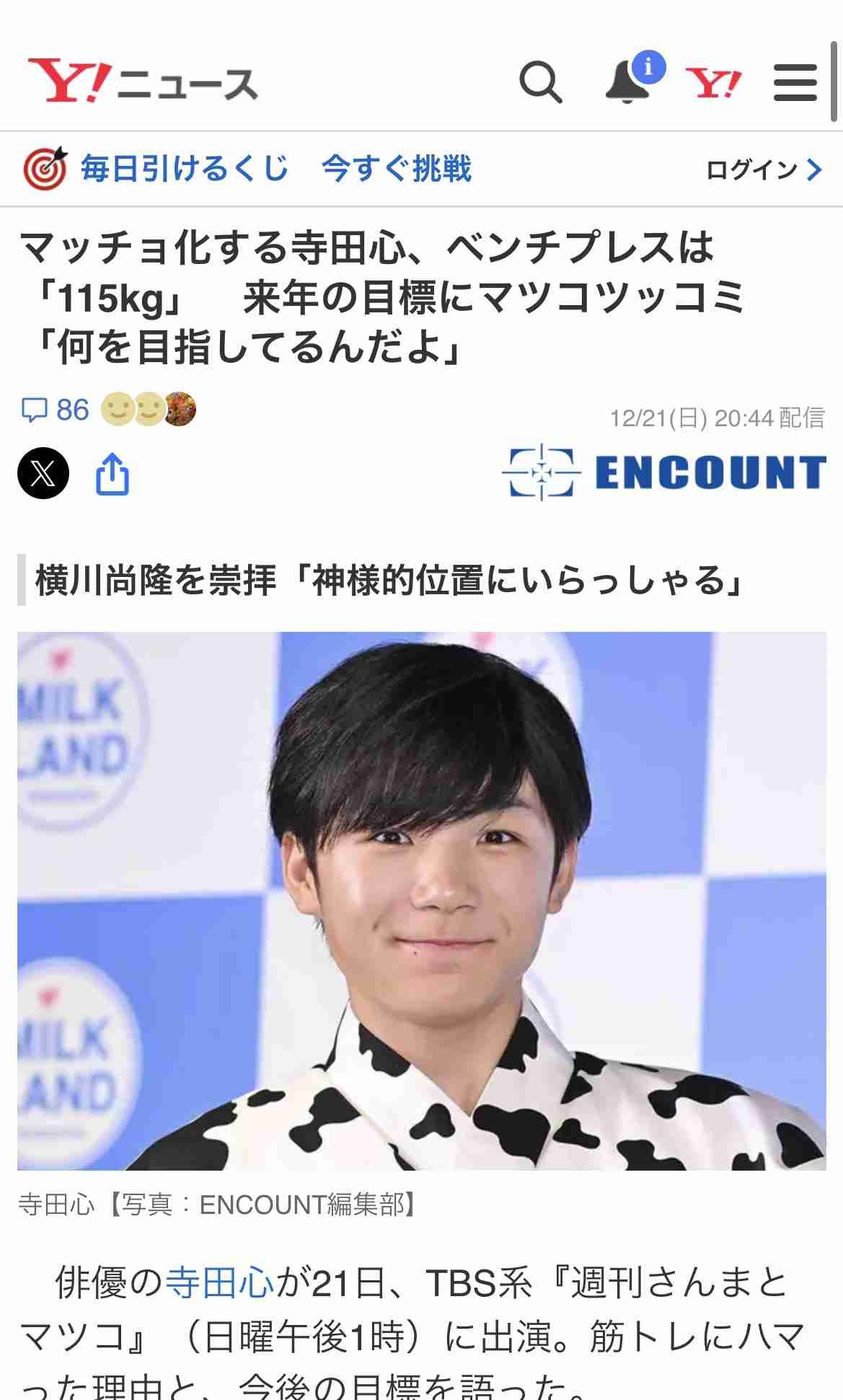Open the search magnifier icon
Image resolution: width=843 pixels, height=1400 pixels.
click(540, 84)
